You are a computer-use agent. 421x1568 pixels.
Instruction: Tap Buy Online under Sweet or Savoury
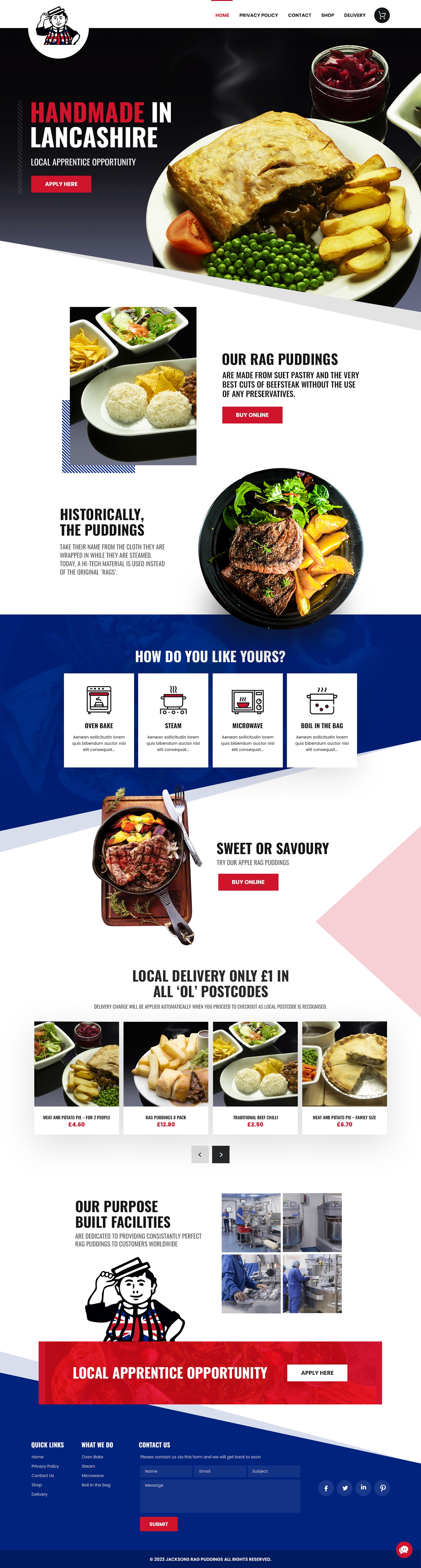click(x=248, y=882)
